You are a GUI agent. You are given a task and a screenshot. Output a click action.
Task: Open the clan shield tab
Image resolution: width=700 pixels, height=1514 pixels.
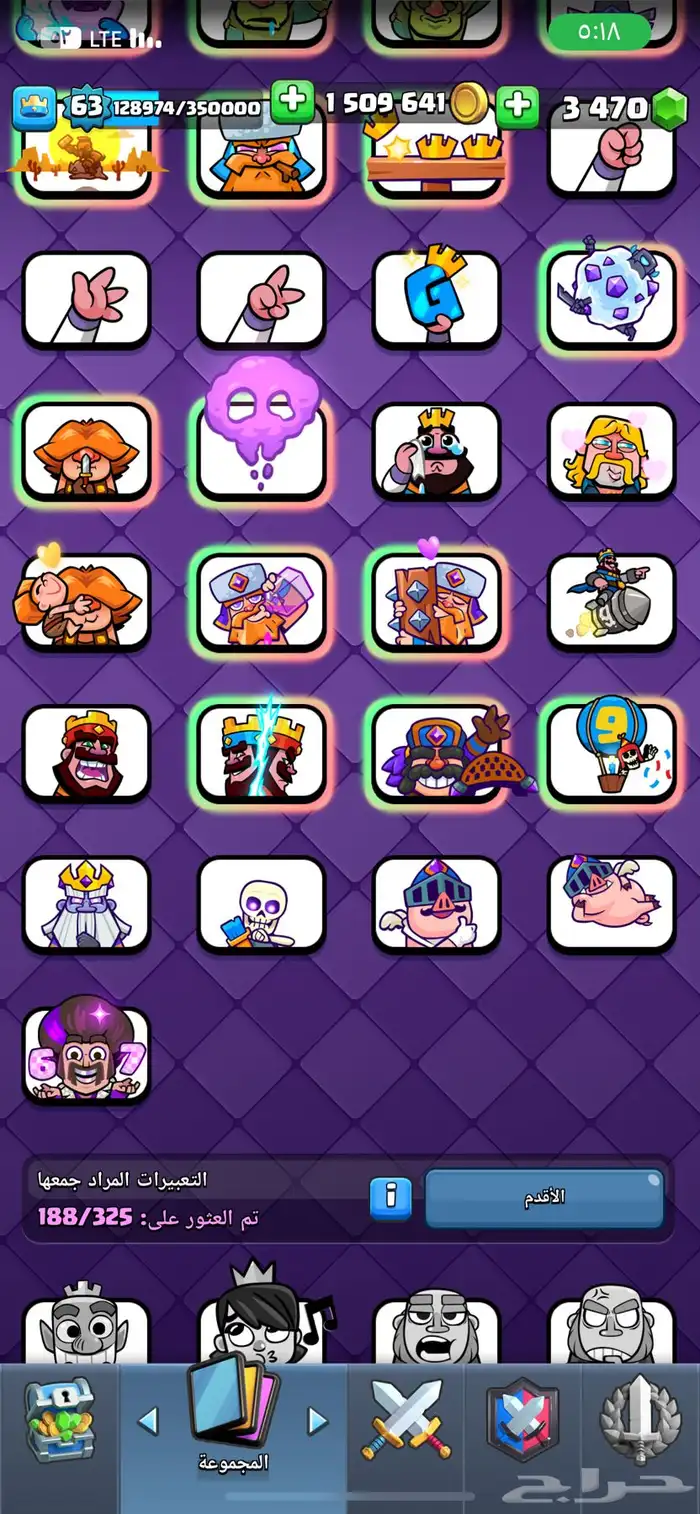click(x=521, y=1420)
